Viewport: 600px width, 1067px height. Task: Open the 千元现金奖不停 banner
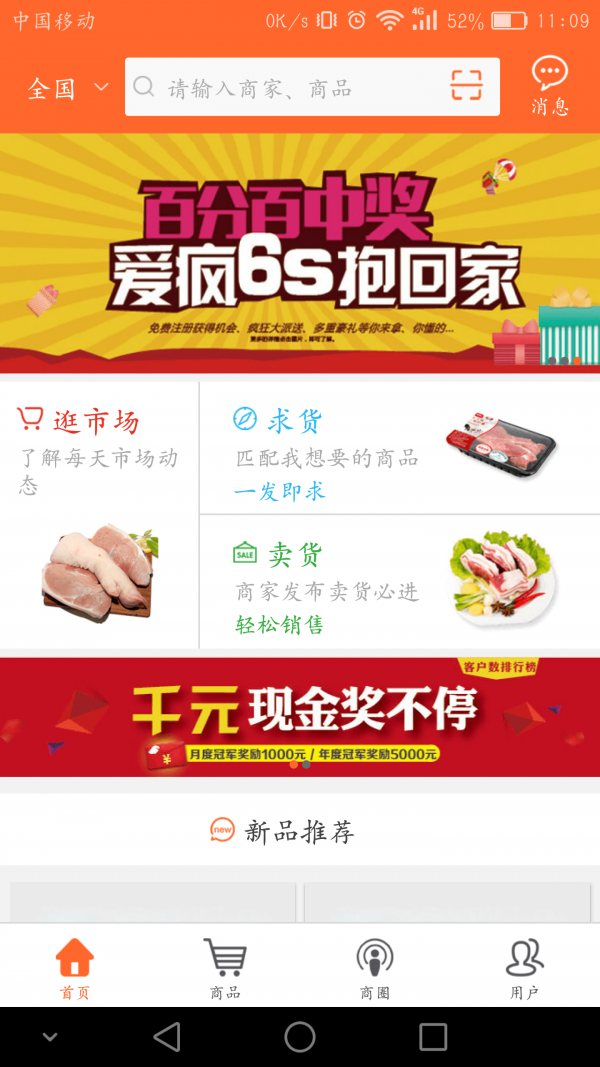pyautogui.click(x=300, y=716)
